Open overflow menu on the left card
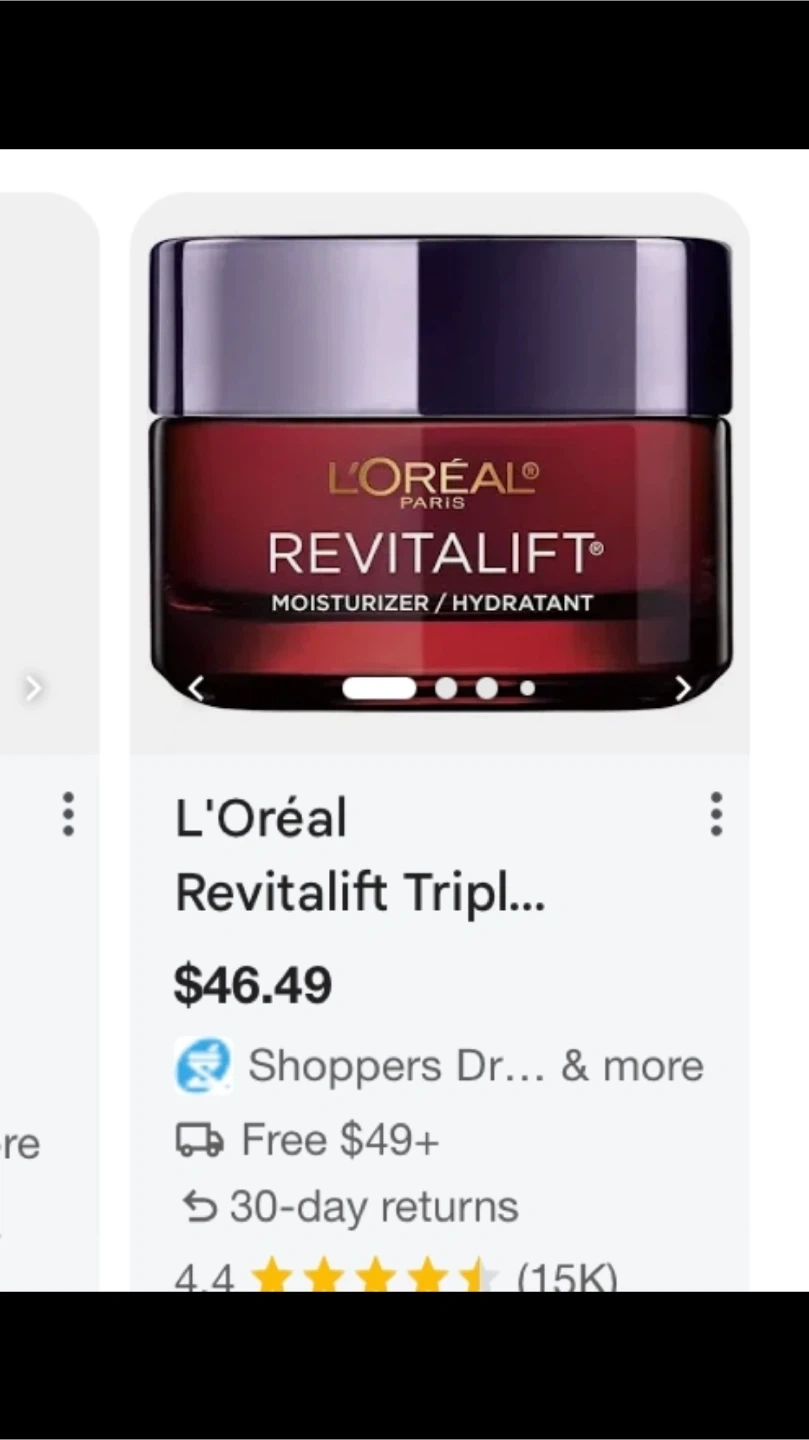809x1440 pixels. (68, 814)
